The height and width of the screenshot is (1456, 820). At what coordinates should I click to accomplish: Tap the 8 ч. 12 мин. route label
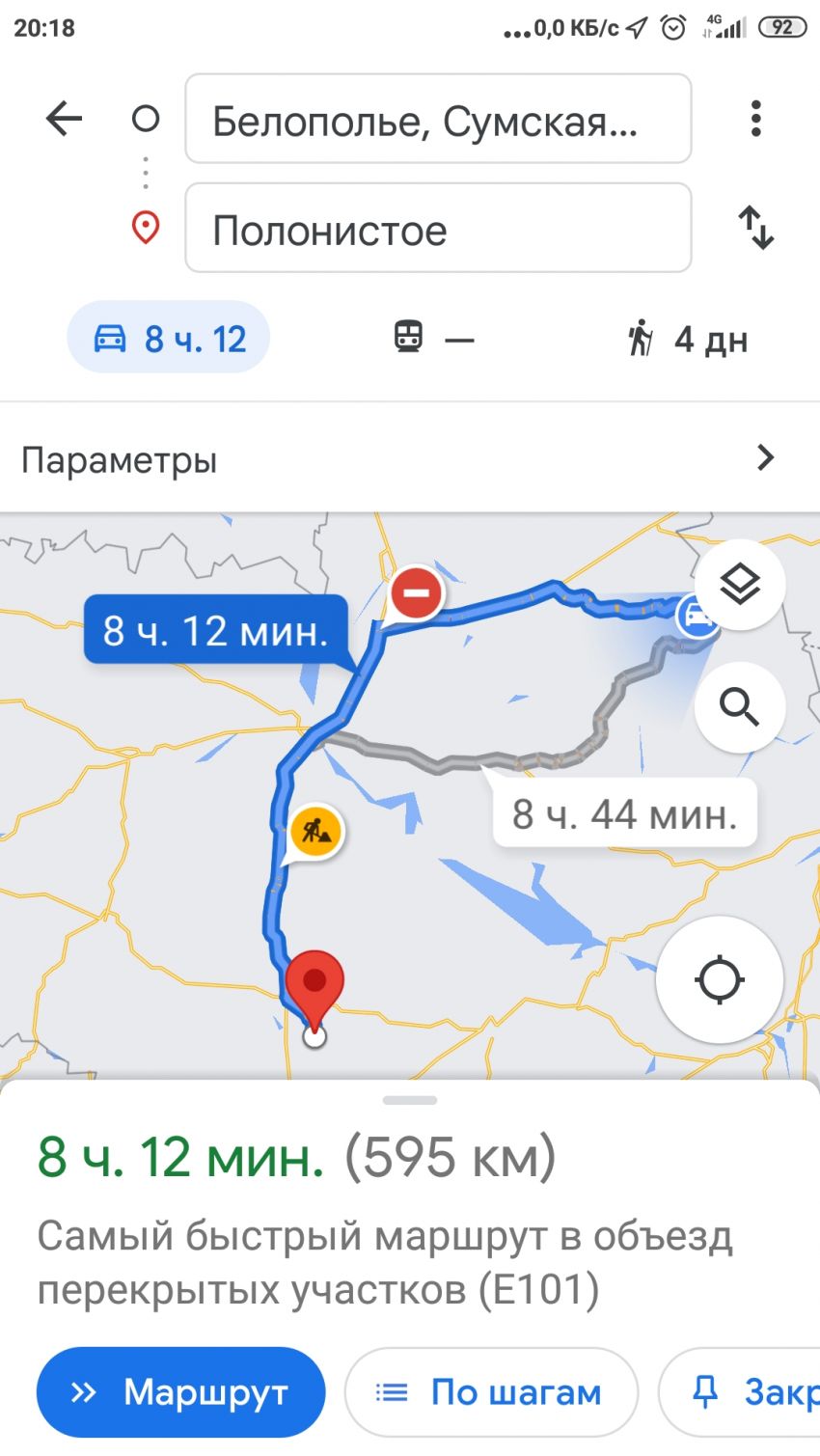point(215,630)
